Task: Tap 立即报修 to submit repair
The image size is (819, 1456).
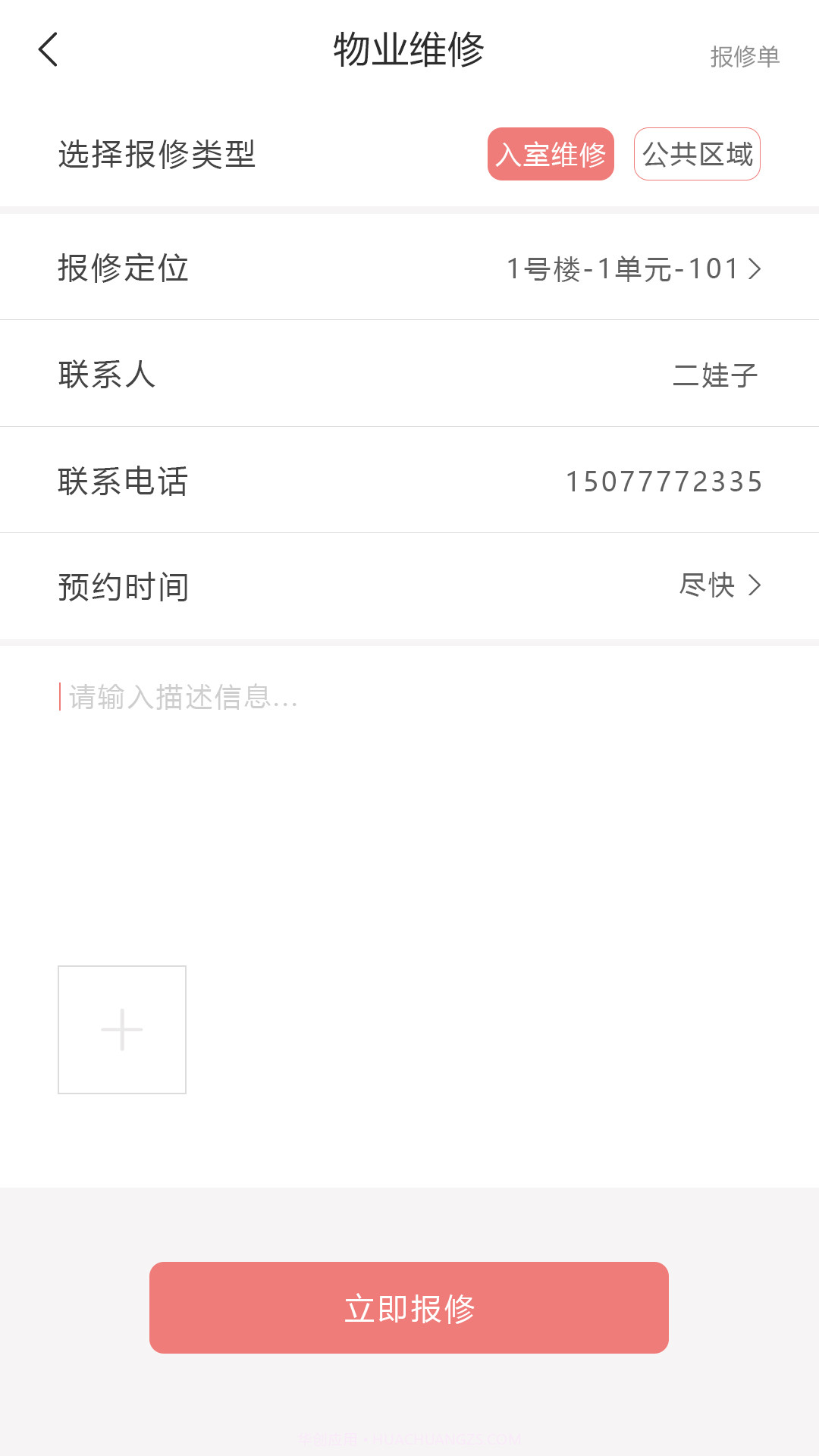Action: click(409, 1307)
